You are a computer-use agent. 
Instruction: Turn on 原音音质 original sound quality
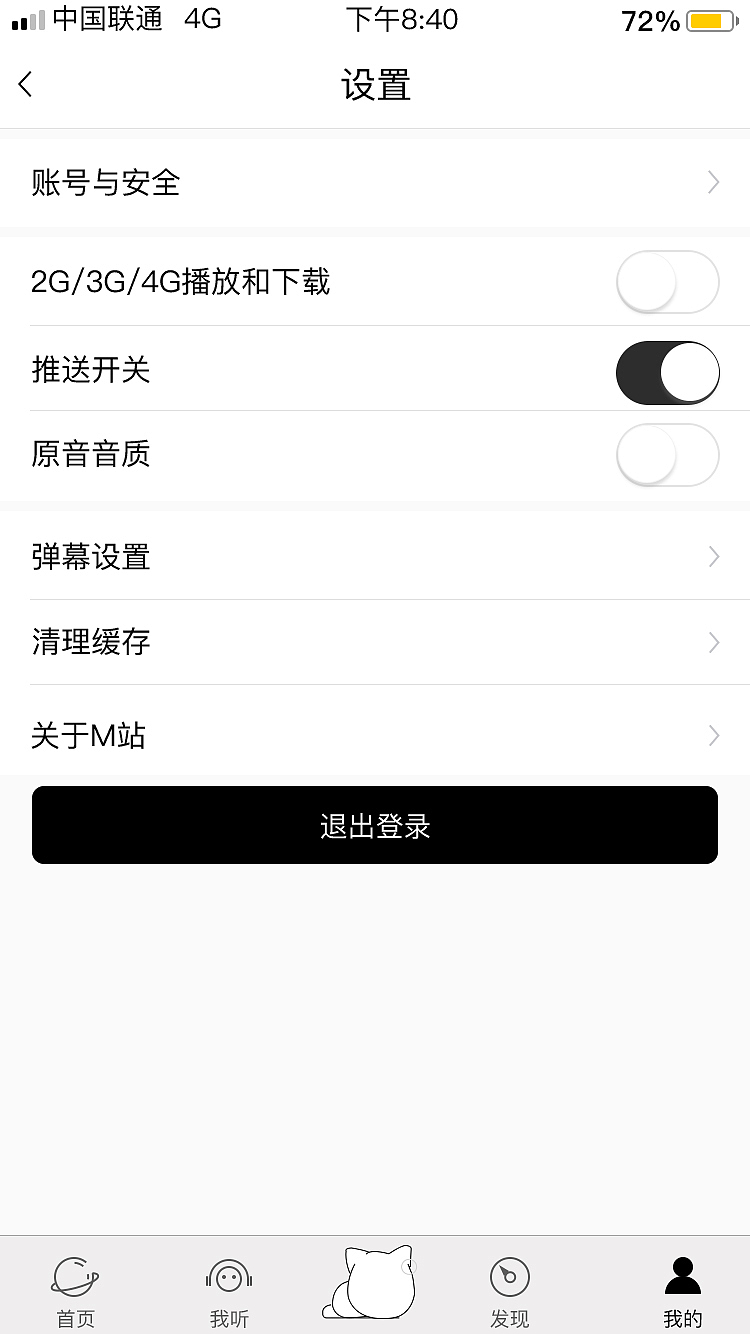pyautogui.click(x=667, y=455)
